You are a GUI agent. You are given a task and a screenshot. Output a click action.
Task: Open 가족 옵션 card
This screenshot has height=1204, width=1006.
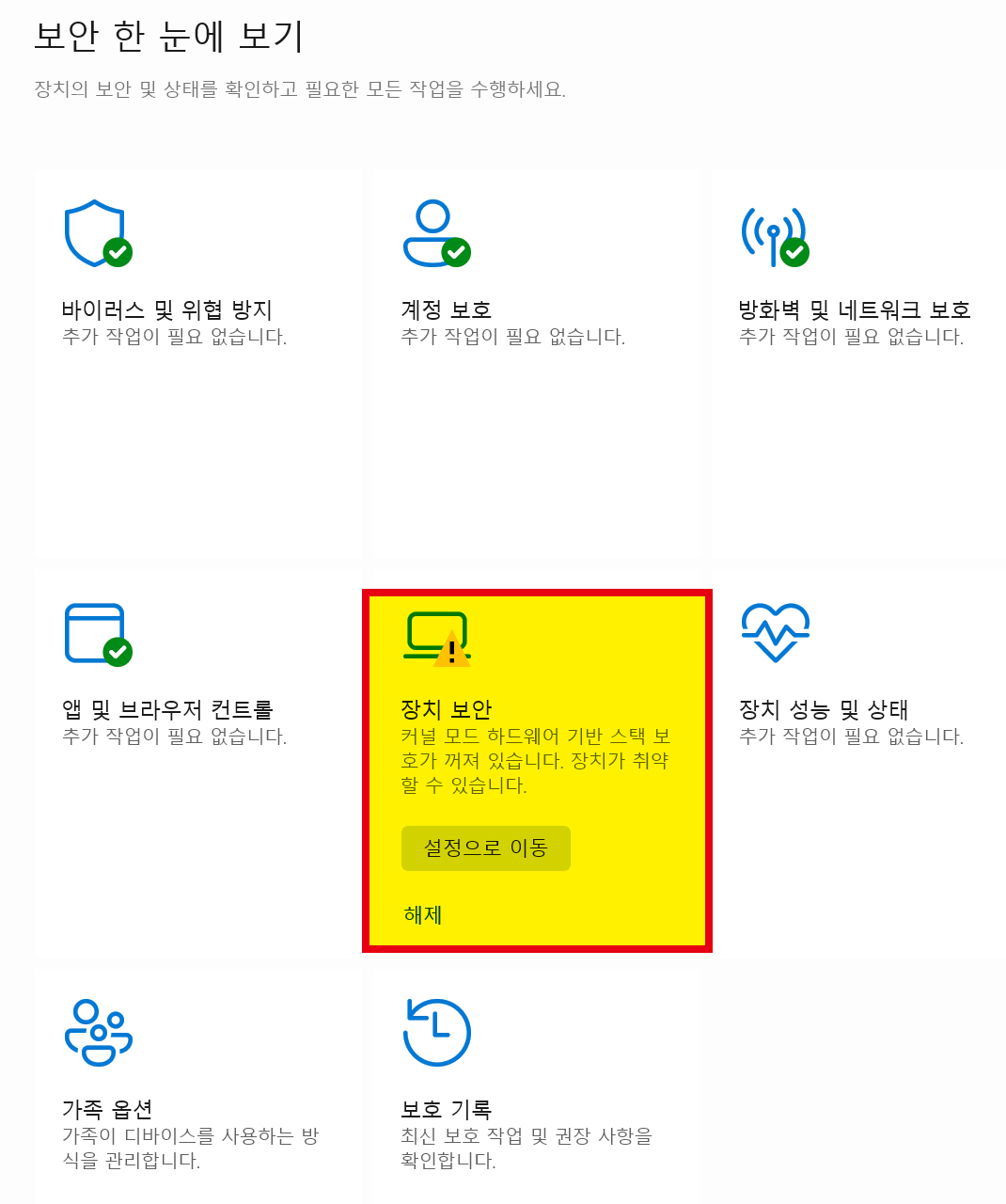[107, 1109]
